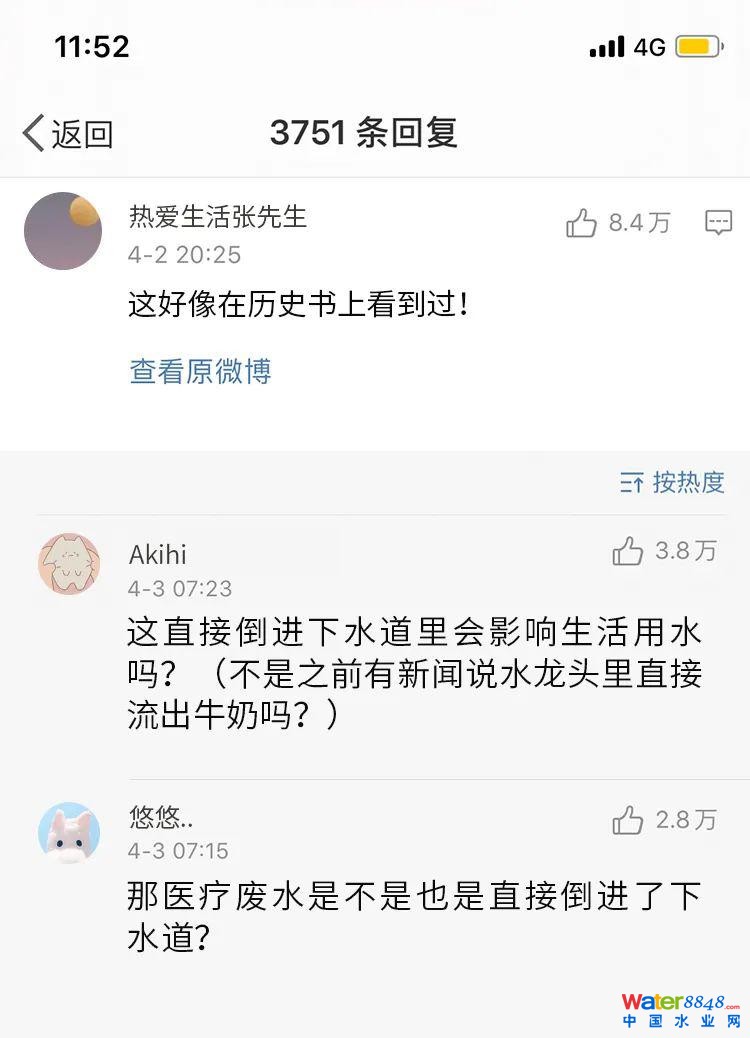Open 查看原微博 link
The image size is (750, 1038).
point(200,372)
